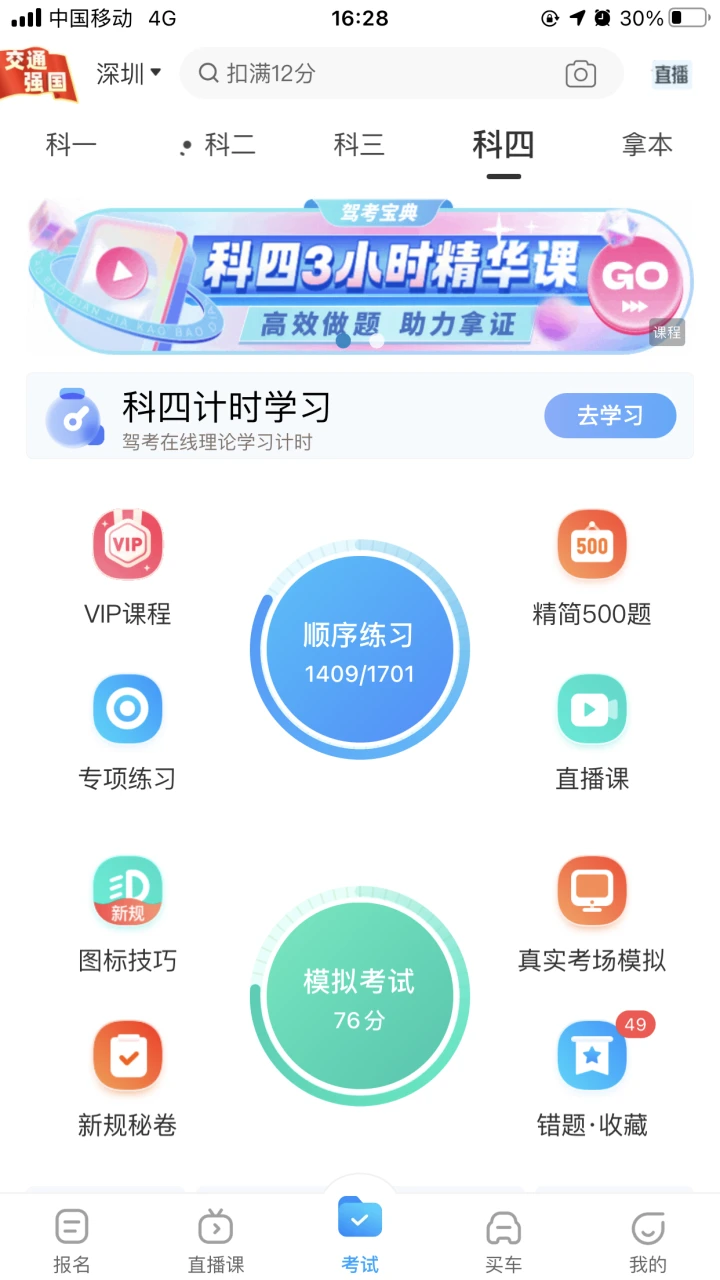
Task: Select the 拿本 tab
Action: [x=647, y=145]
